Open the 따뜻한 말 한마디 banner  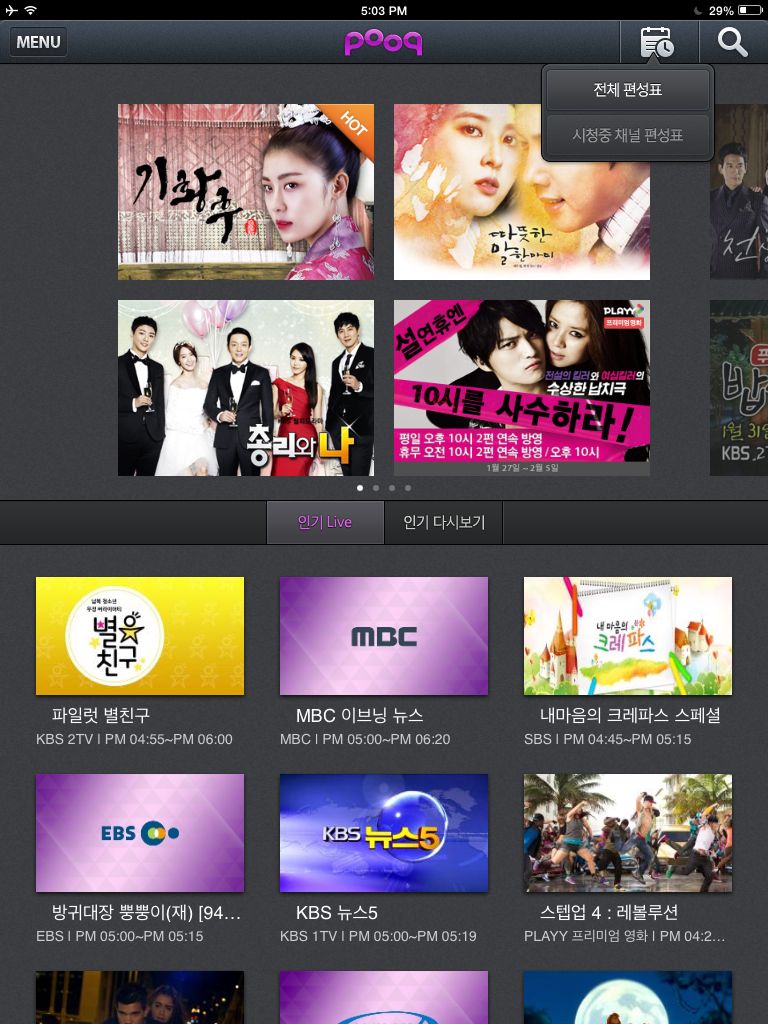pos(521,192)
